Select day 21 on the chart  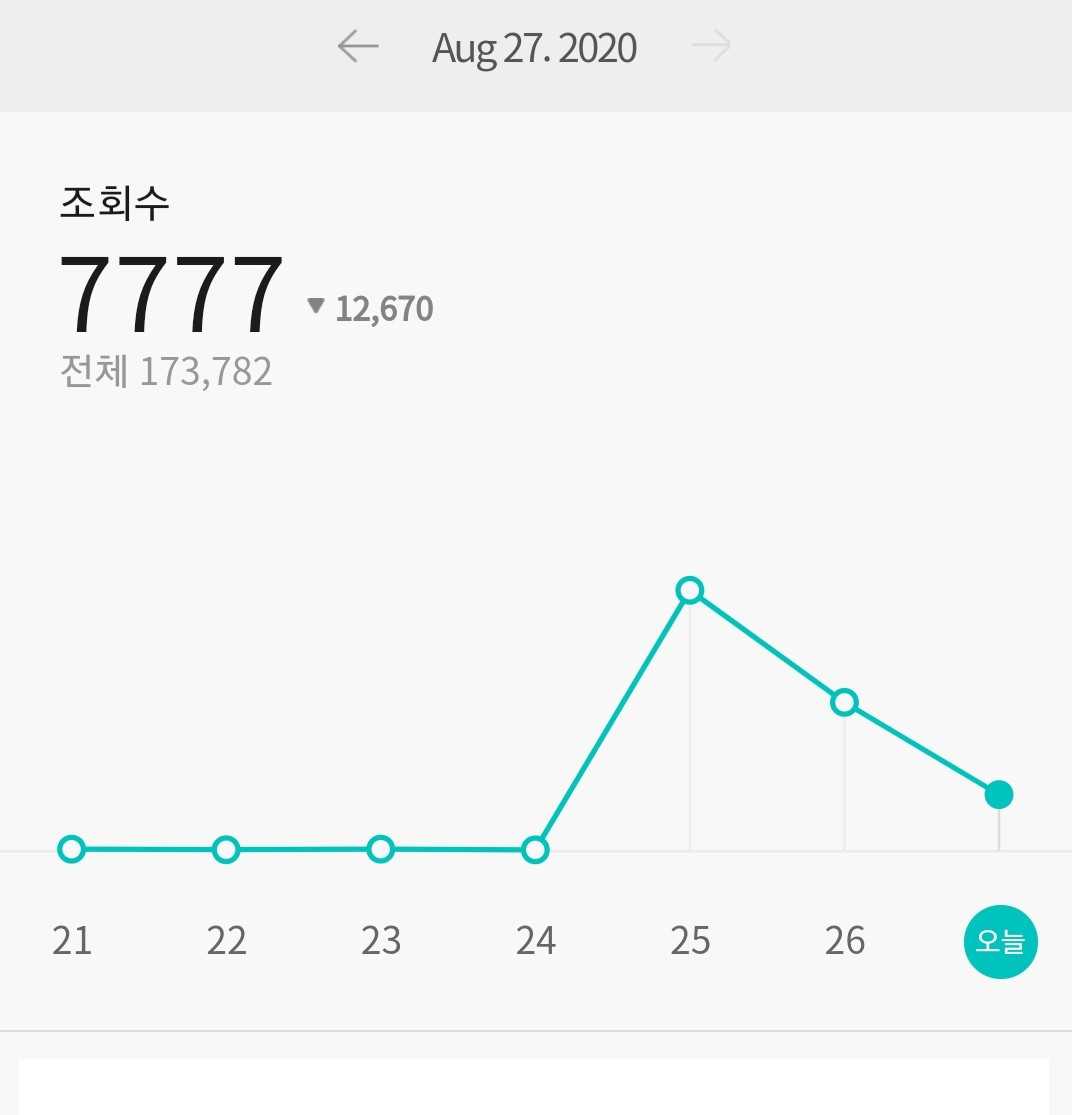(72, 940)
